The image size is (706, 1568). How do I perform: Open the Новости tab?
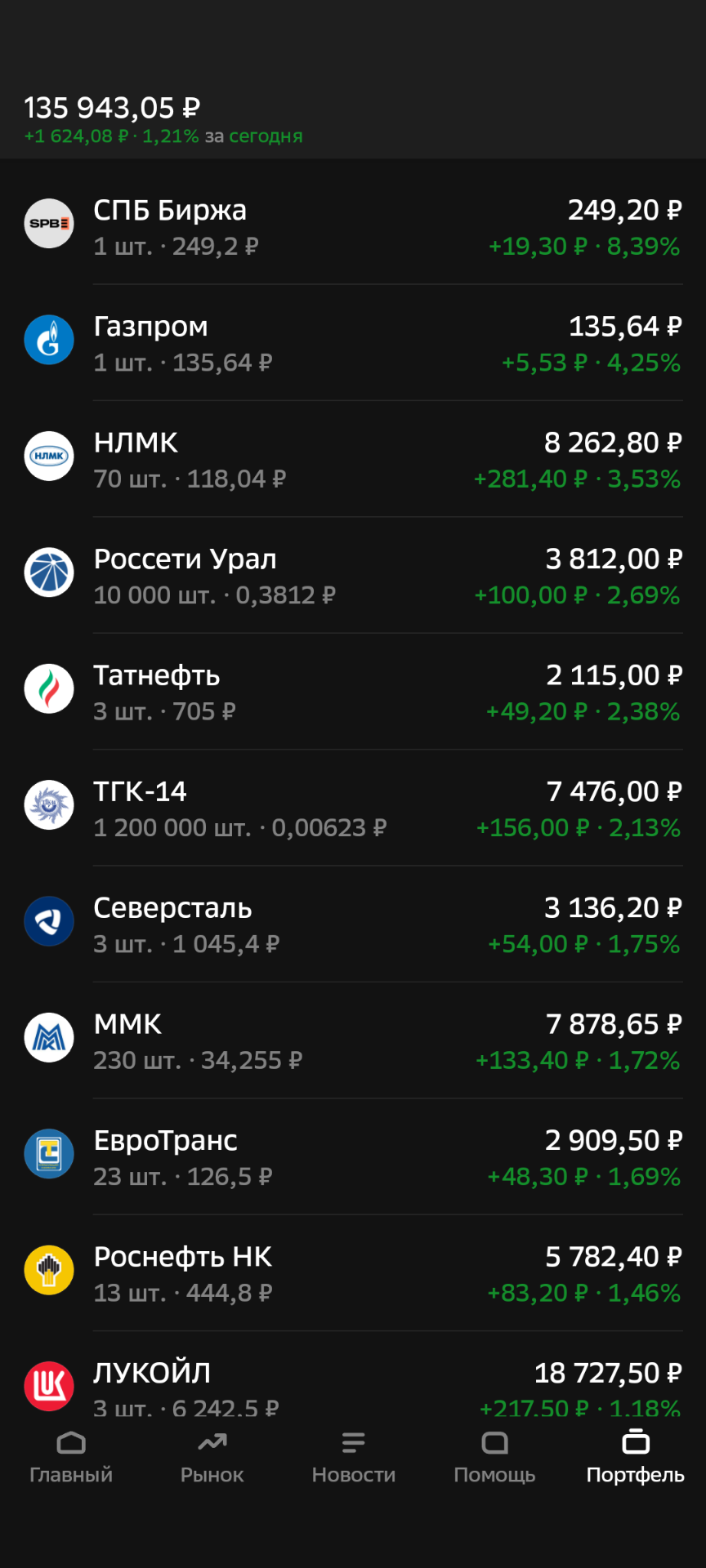354,1458
